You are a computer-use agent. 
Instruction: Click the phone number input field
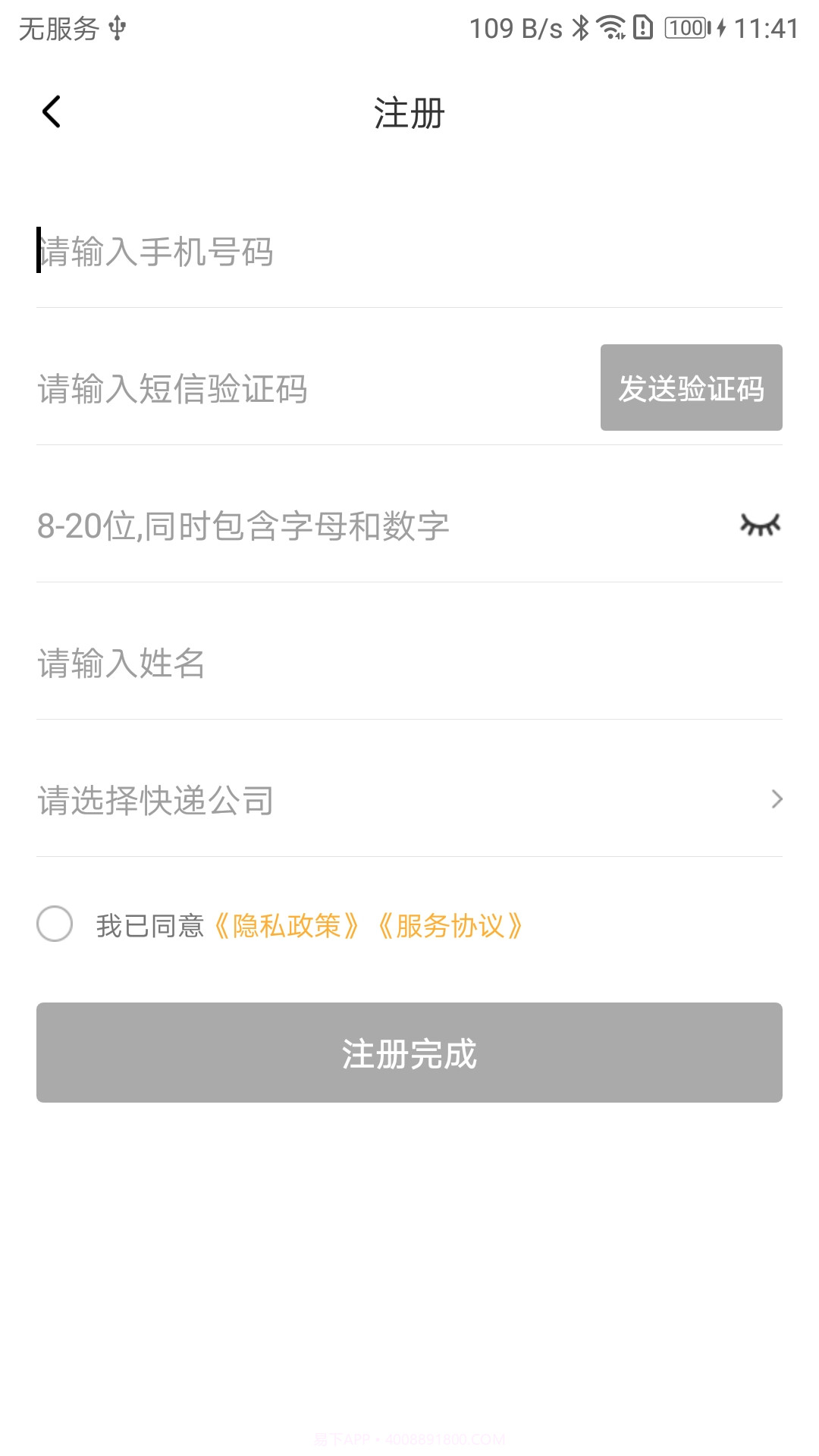coord(303,253)
